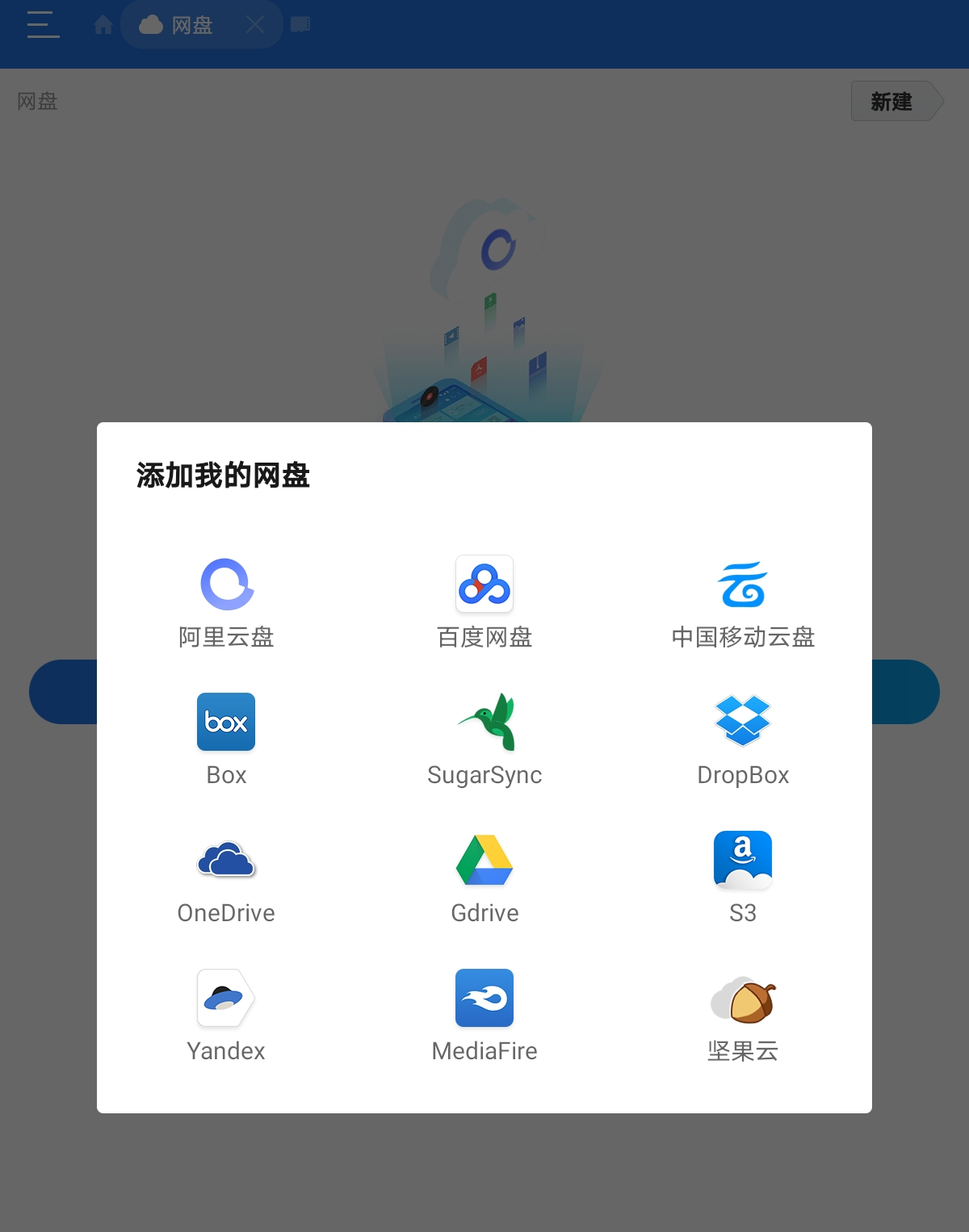
Task: Pick the Box cloud service
Action: 226,740
